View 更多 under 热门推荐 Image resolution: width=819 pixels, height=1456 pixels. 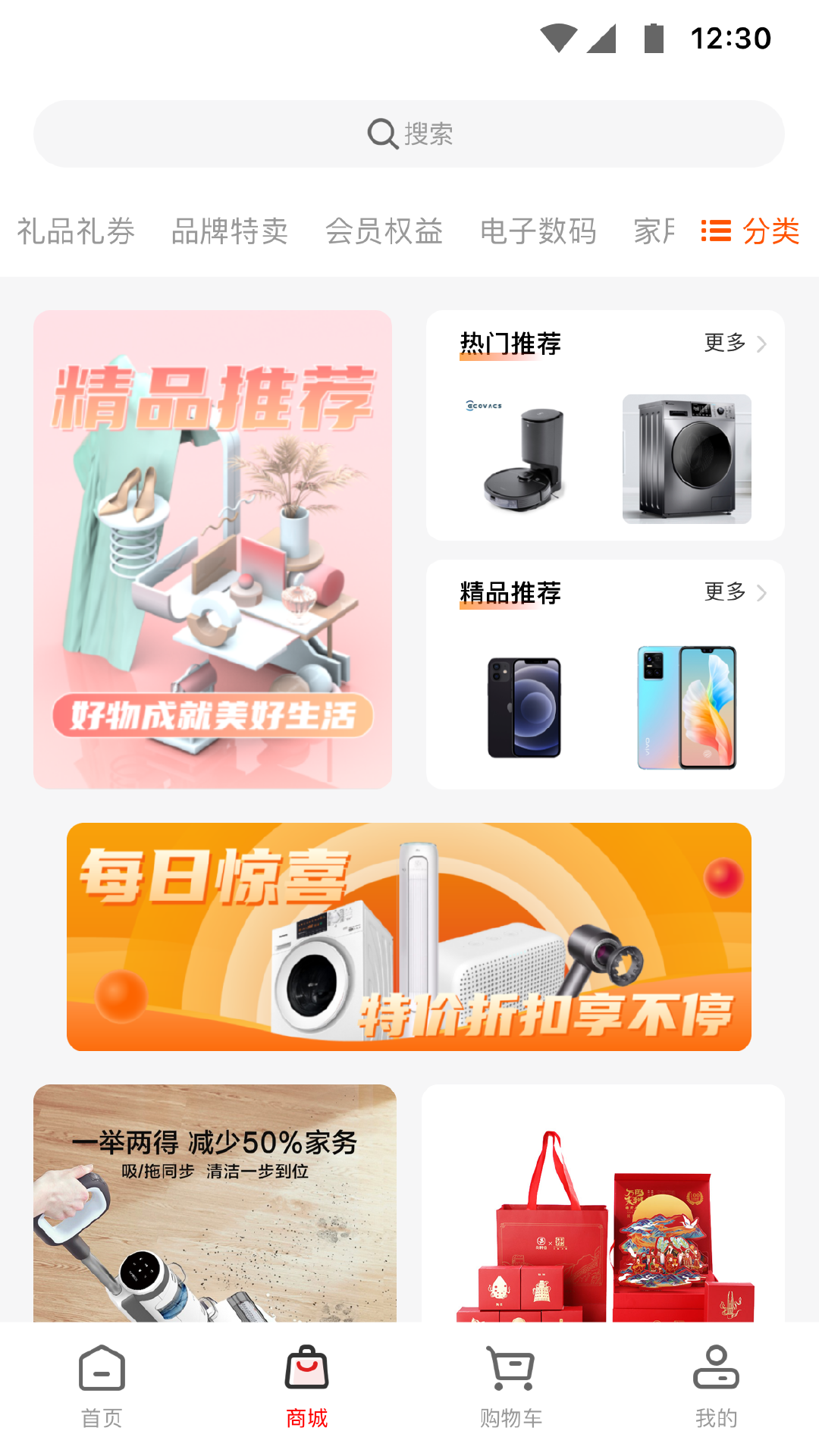(x=734, y=344)
